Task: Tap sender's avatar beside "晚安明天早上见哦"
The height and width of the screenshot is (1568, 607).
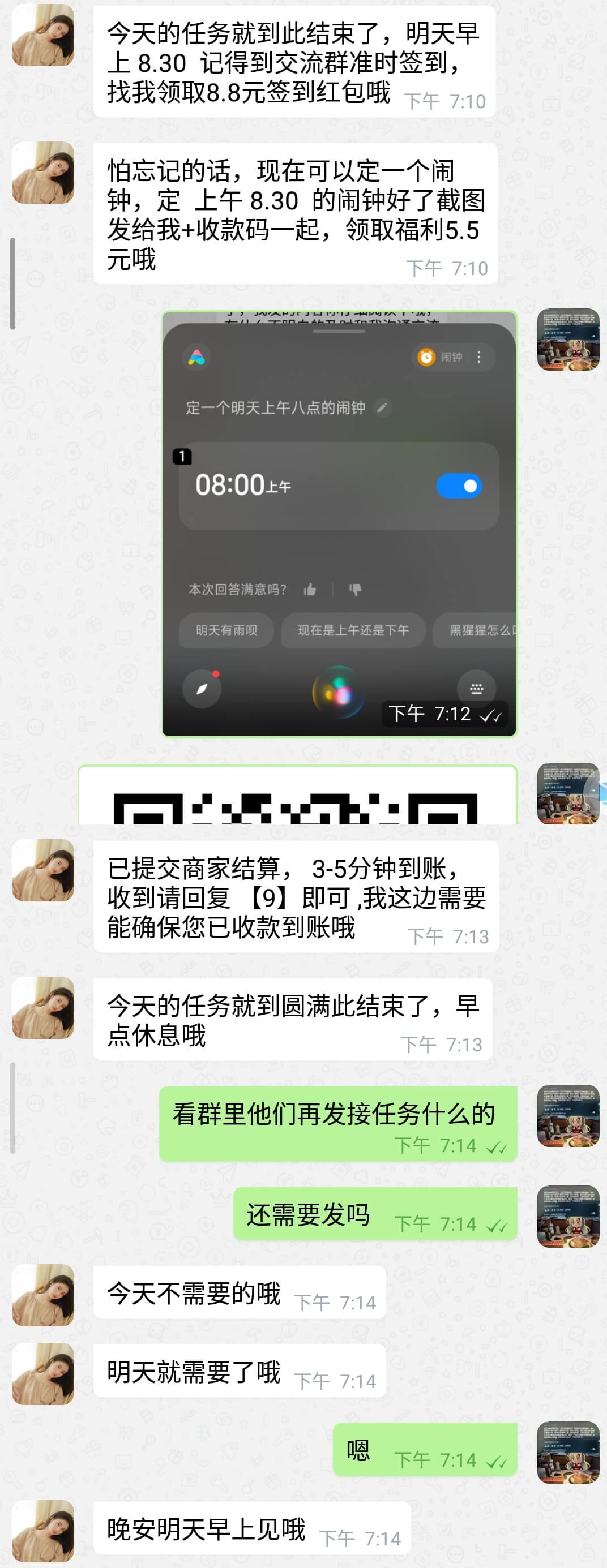Action: click(43, 1530)
